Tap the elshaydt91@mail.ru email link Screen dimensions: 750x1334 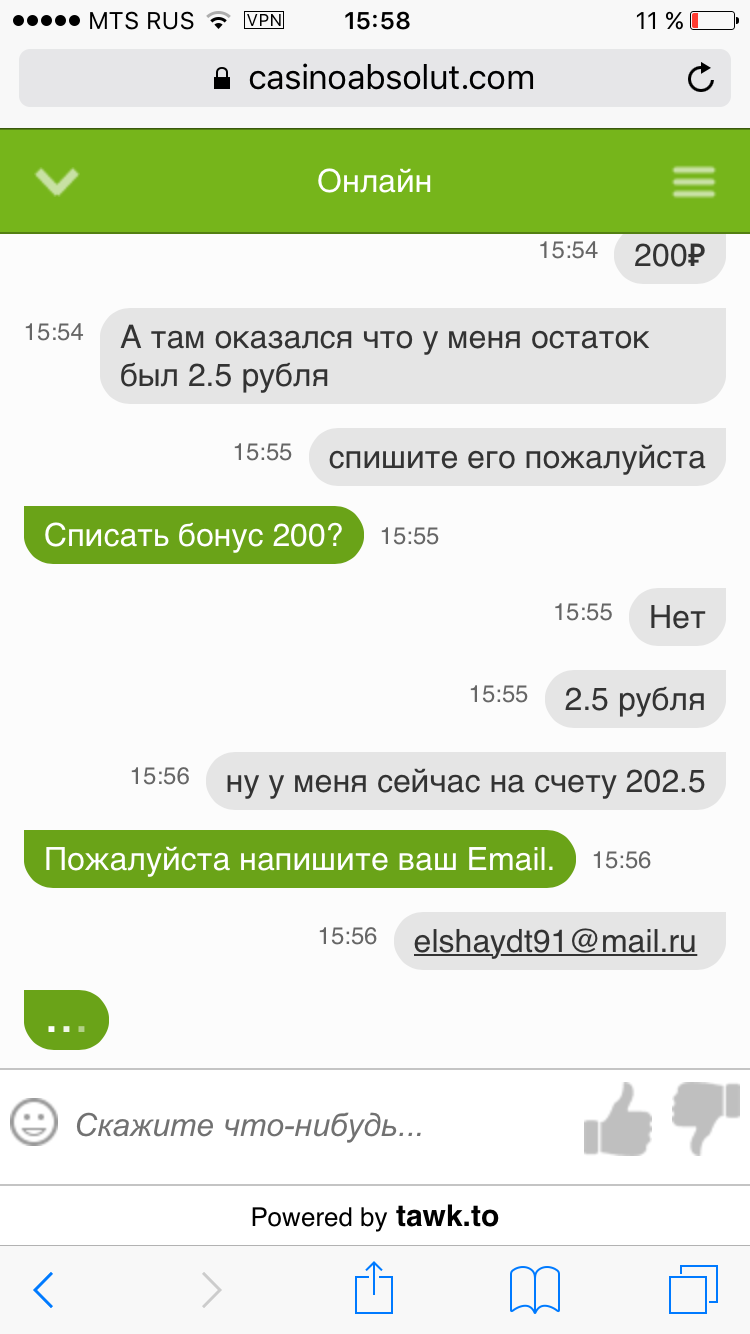555,942
